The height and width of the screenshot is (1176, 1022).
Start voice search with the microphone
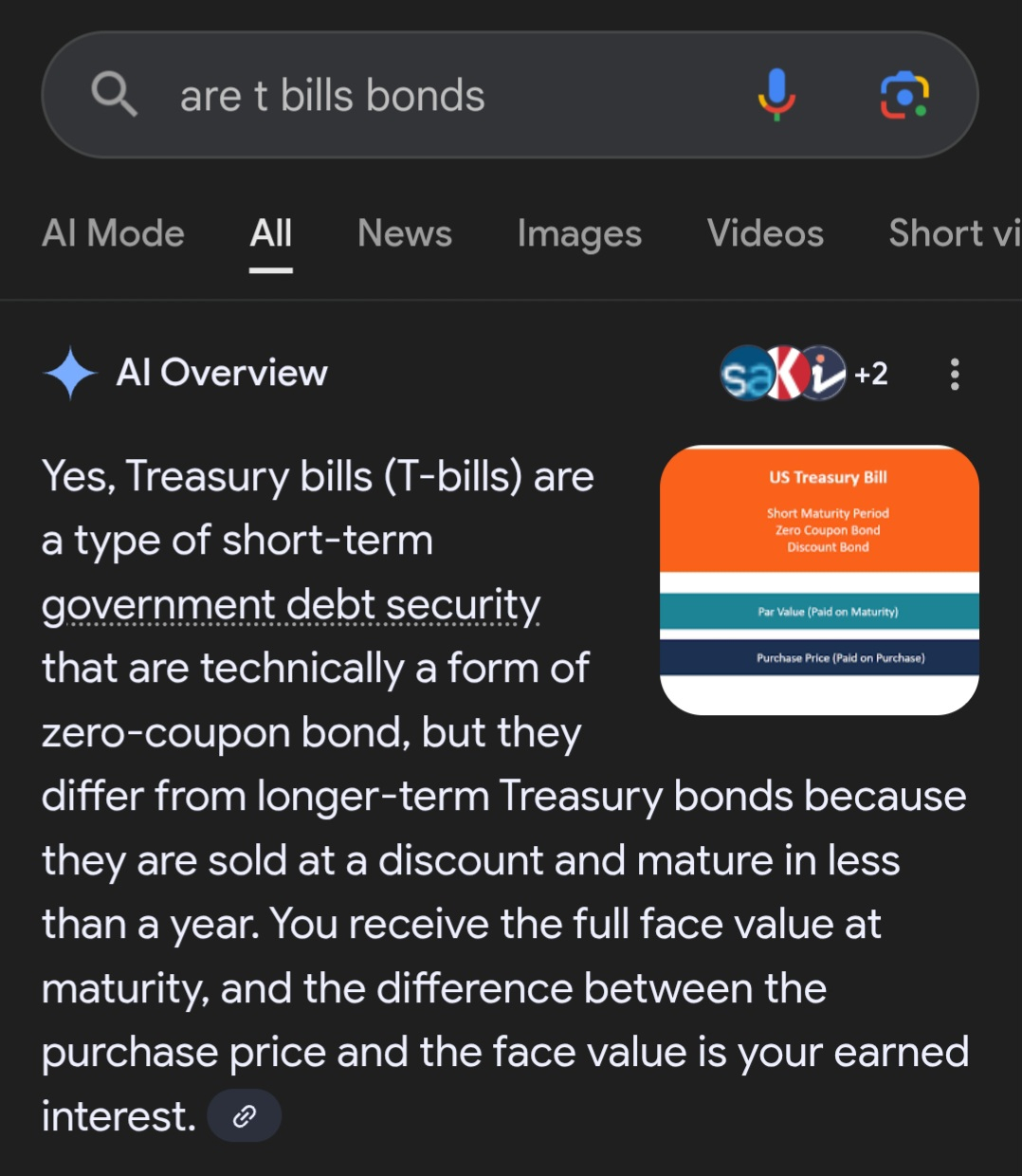(x=776, y=95)
